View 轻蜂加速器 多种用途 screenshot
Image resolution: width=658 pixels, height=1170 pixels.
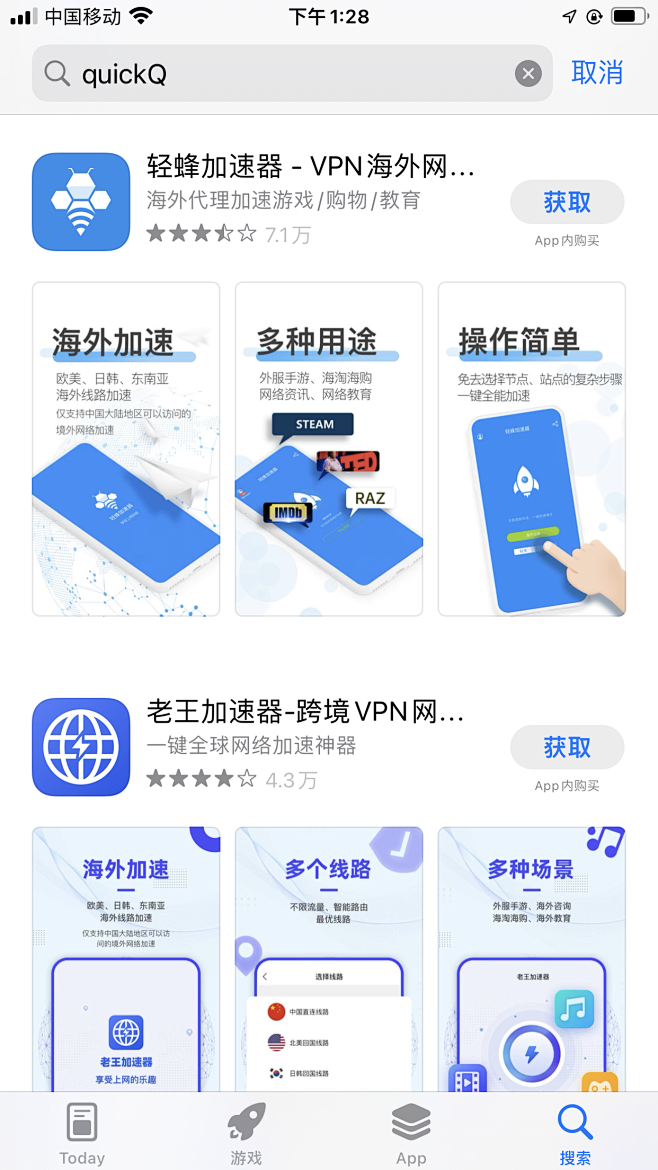coord(329,449)
